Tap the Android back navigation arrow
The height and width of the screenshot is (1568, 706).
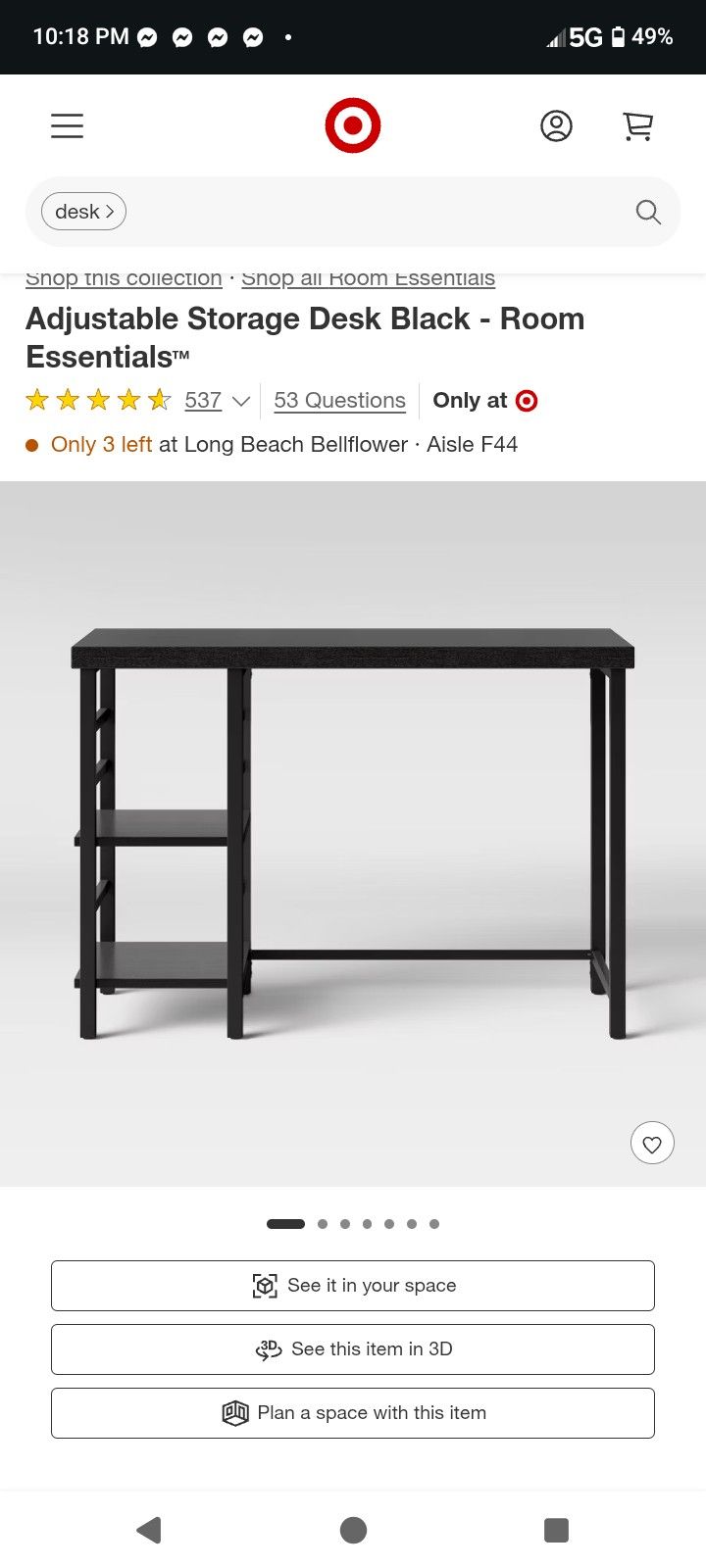[x=149, y=1529]
